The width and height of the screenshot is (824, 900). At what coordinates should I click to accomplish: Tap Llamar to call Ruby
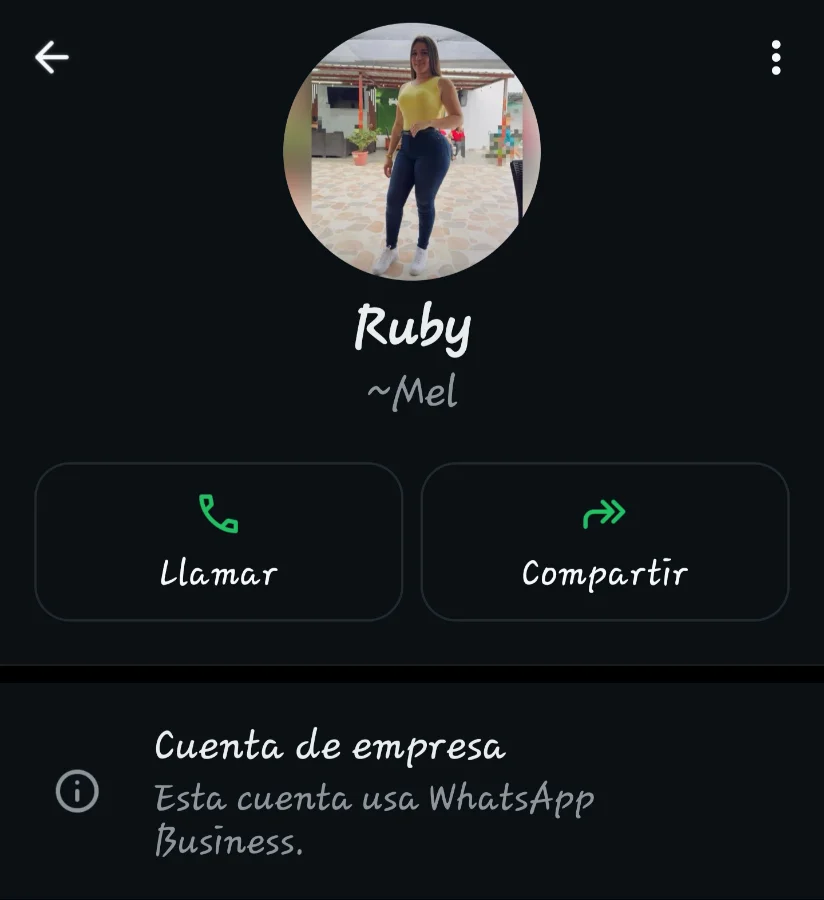click(x=218, y=541)
